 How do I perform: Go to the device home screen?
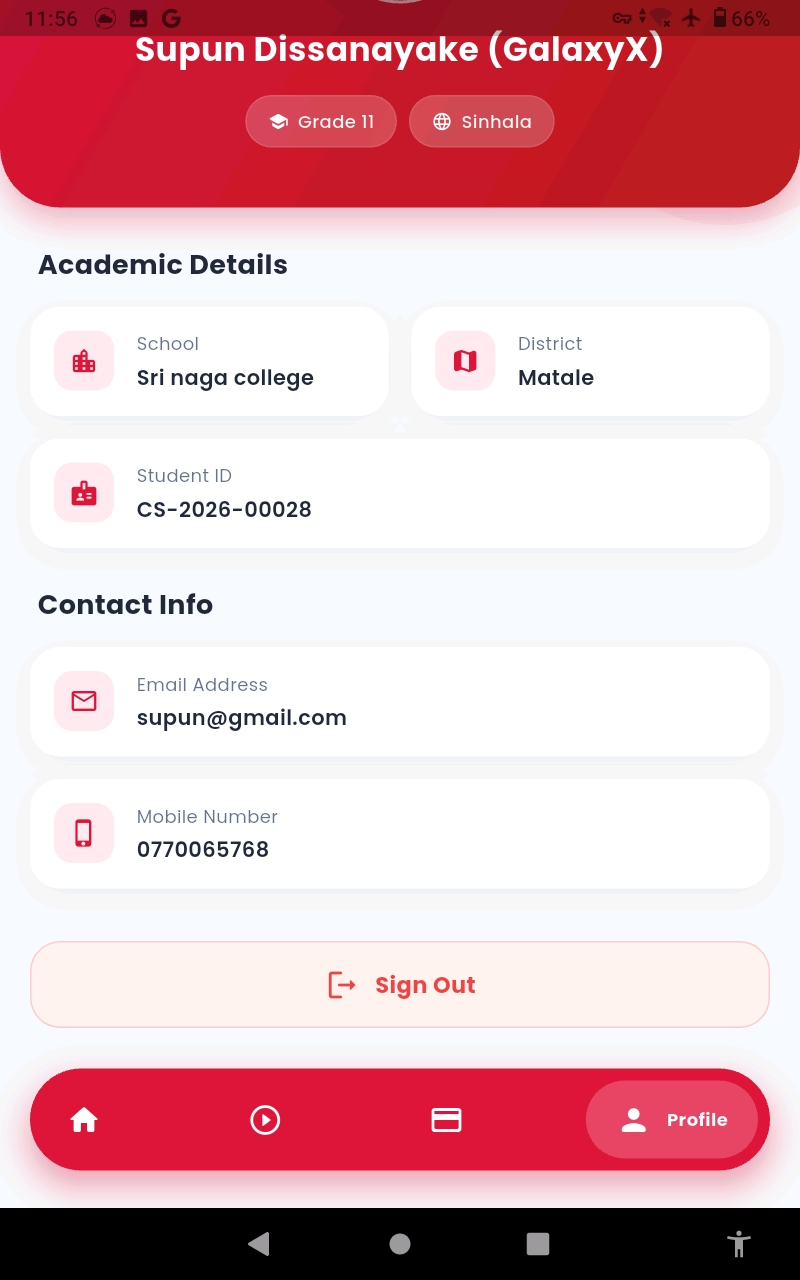tap(400, 1243)
